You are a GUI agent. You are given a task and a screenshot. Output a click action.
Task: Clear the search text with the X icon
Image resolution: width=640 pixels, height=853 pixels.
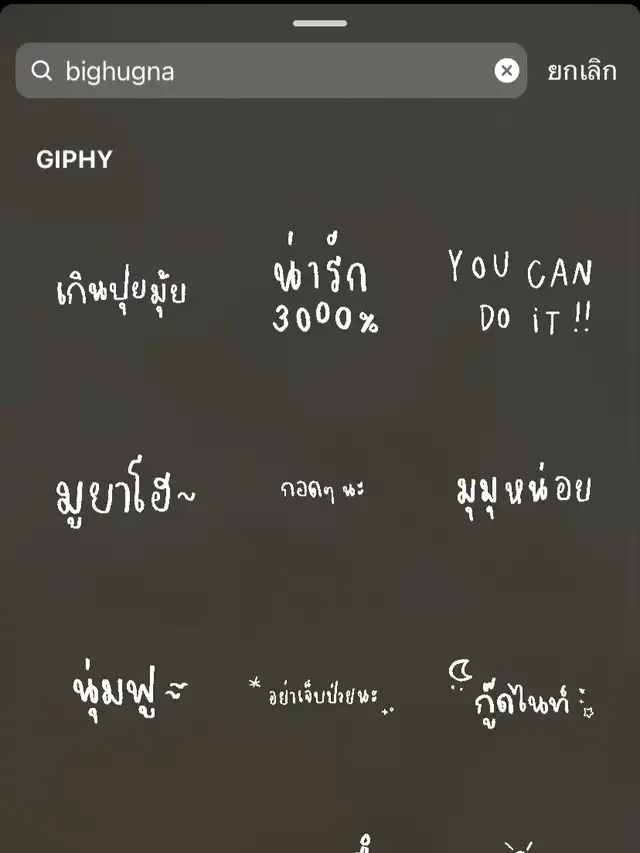click(x=507, y=70)
